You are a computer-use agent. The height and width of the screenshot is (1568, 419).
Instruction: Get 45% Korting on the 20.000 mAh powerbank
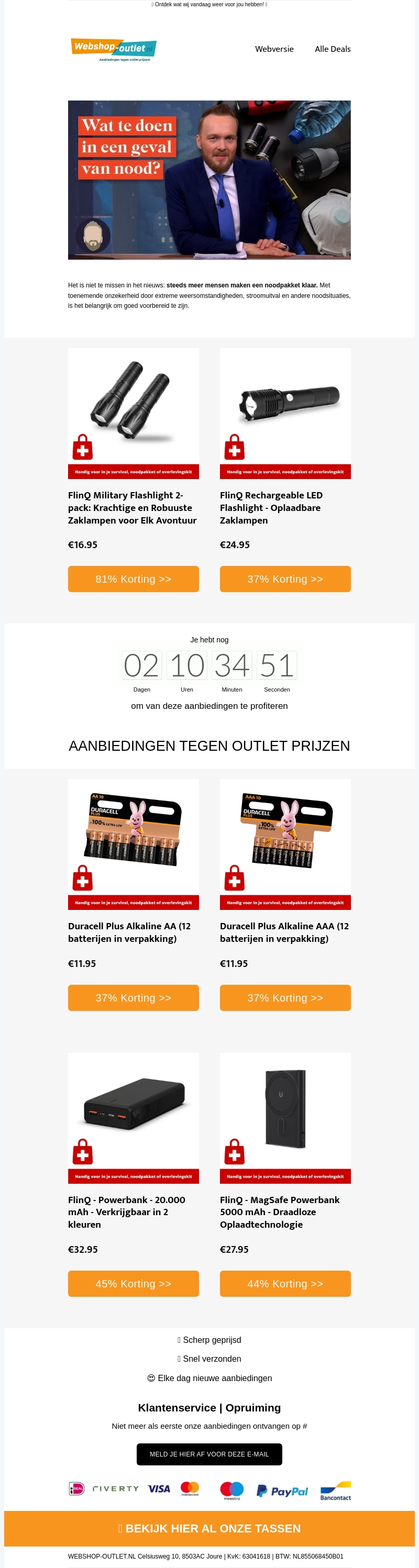point(134,1283)
